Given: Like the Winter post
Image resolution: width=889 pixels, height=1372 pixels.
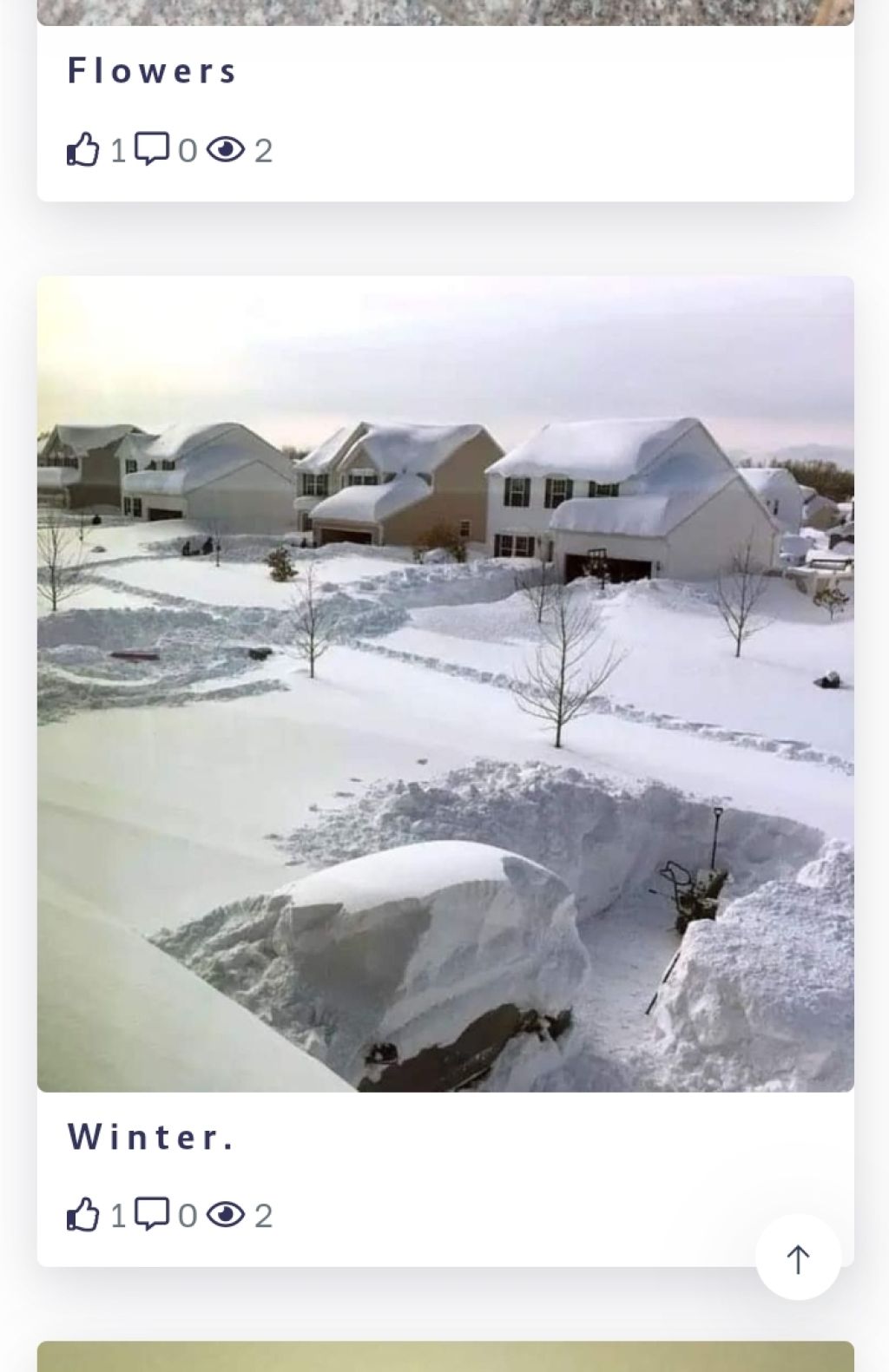Looking at the screenshot, I should pos(83,1214).
